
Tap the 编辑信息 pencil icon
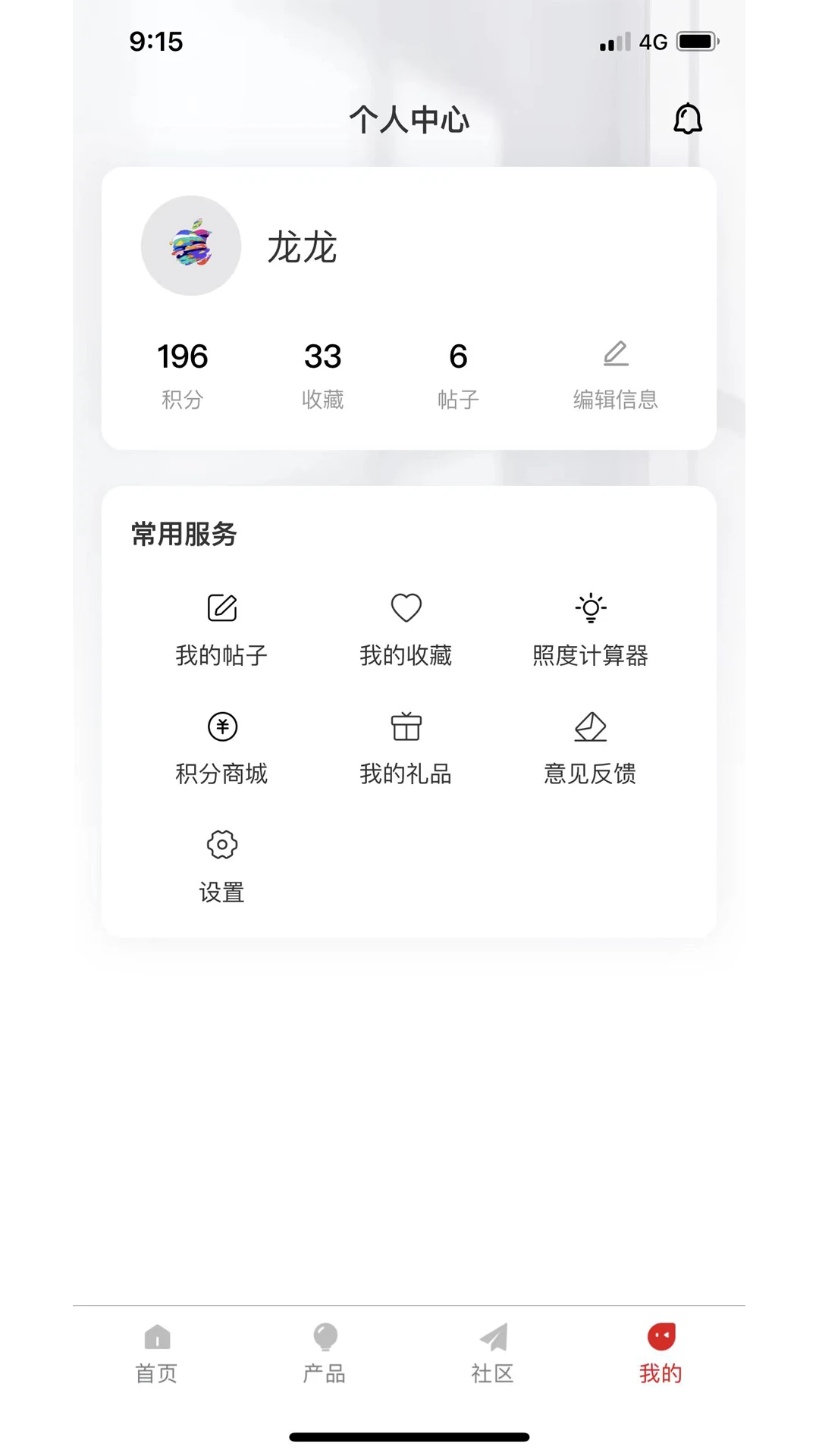click(616, 353)
